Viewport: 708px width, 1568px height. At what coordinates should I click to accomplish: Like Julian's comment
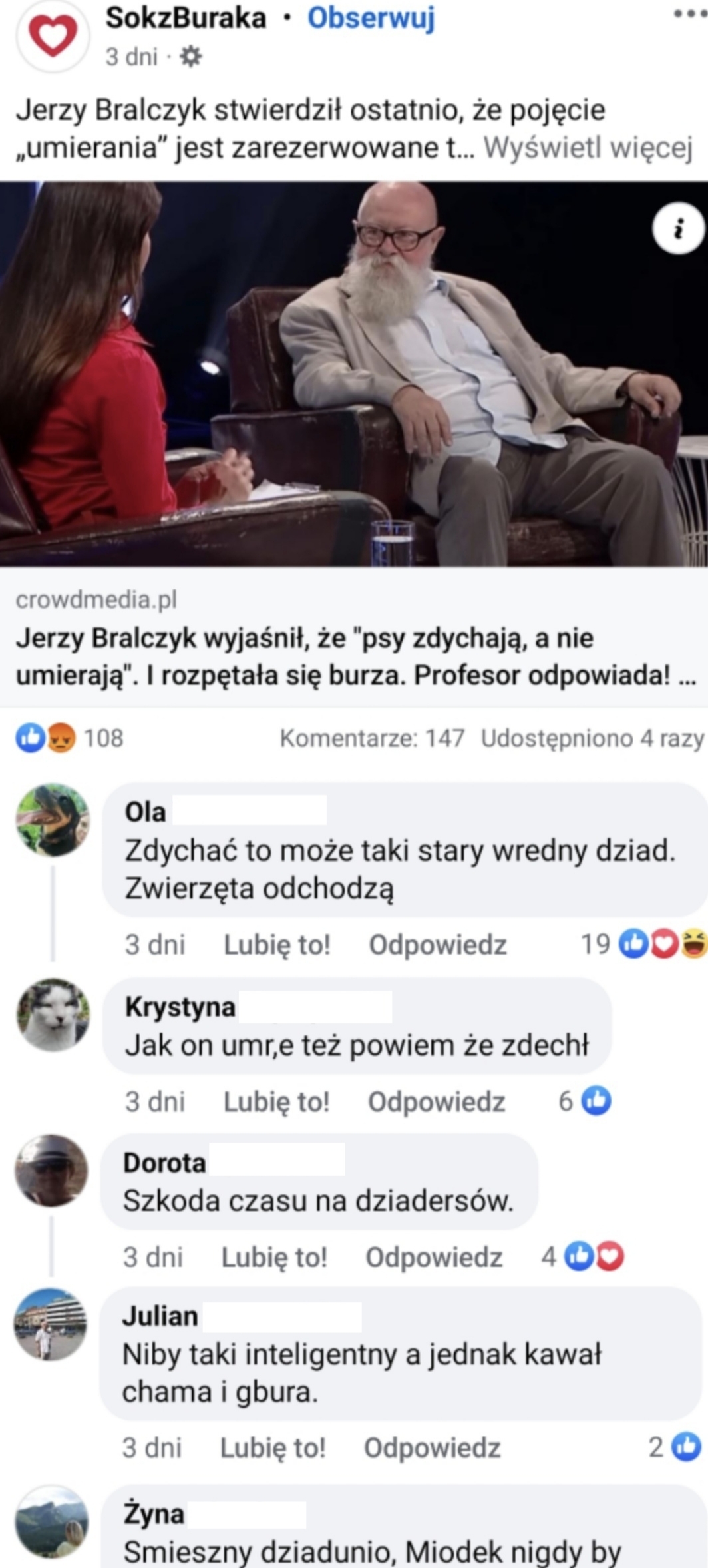[x=273, y=1447]
